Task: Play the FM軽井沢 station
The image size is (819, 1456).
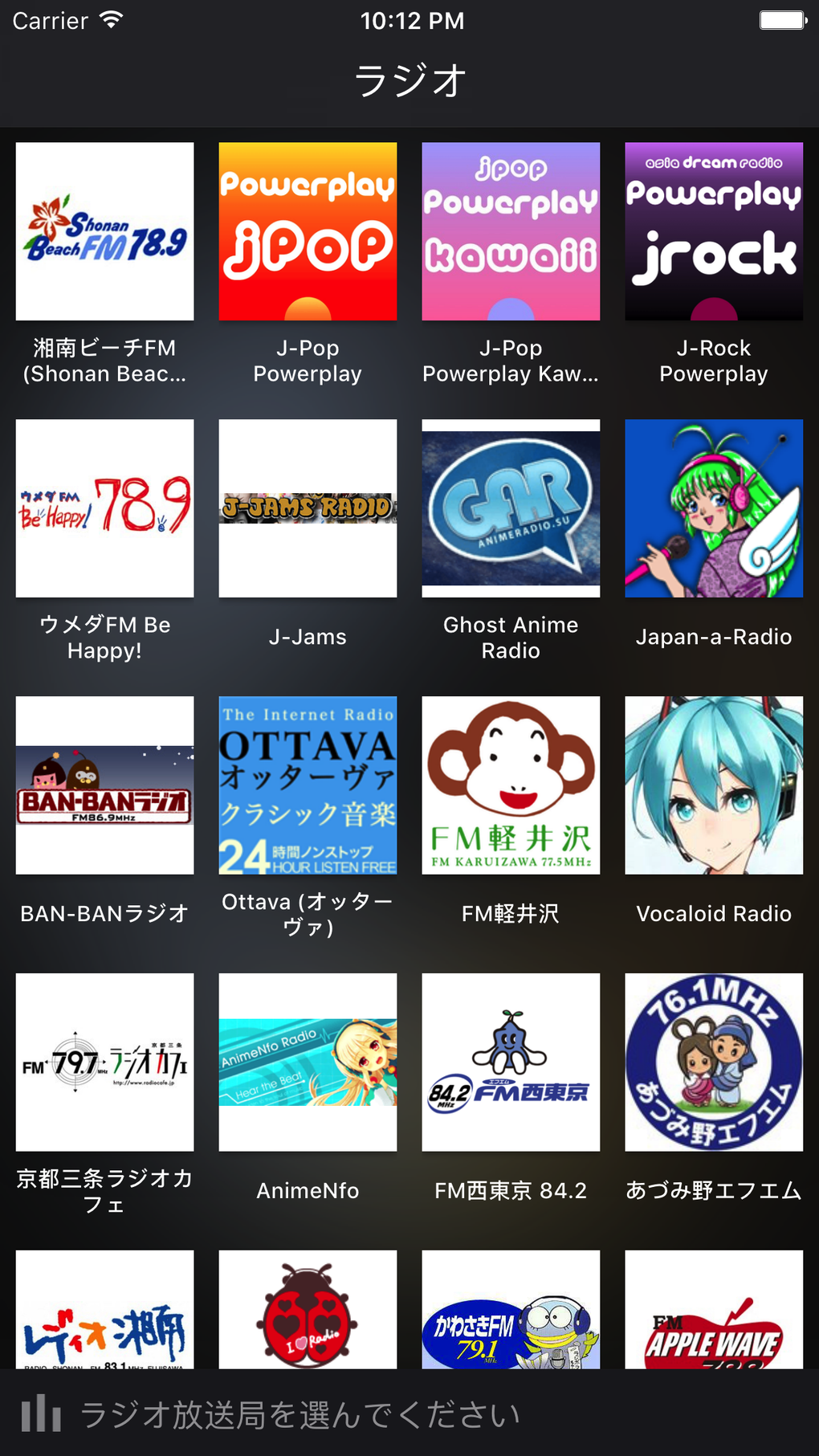Action: pos(511,785)
